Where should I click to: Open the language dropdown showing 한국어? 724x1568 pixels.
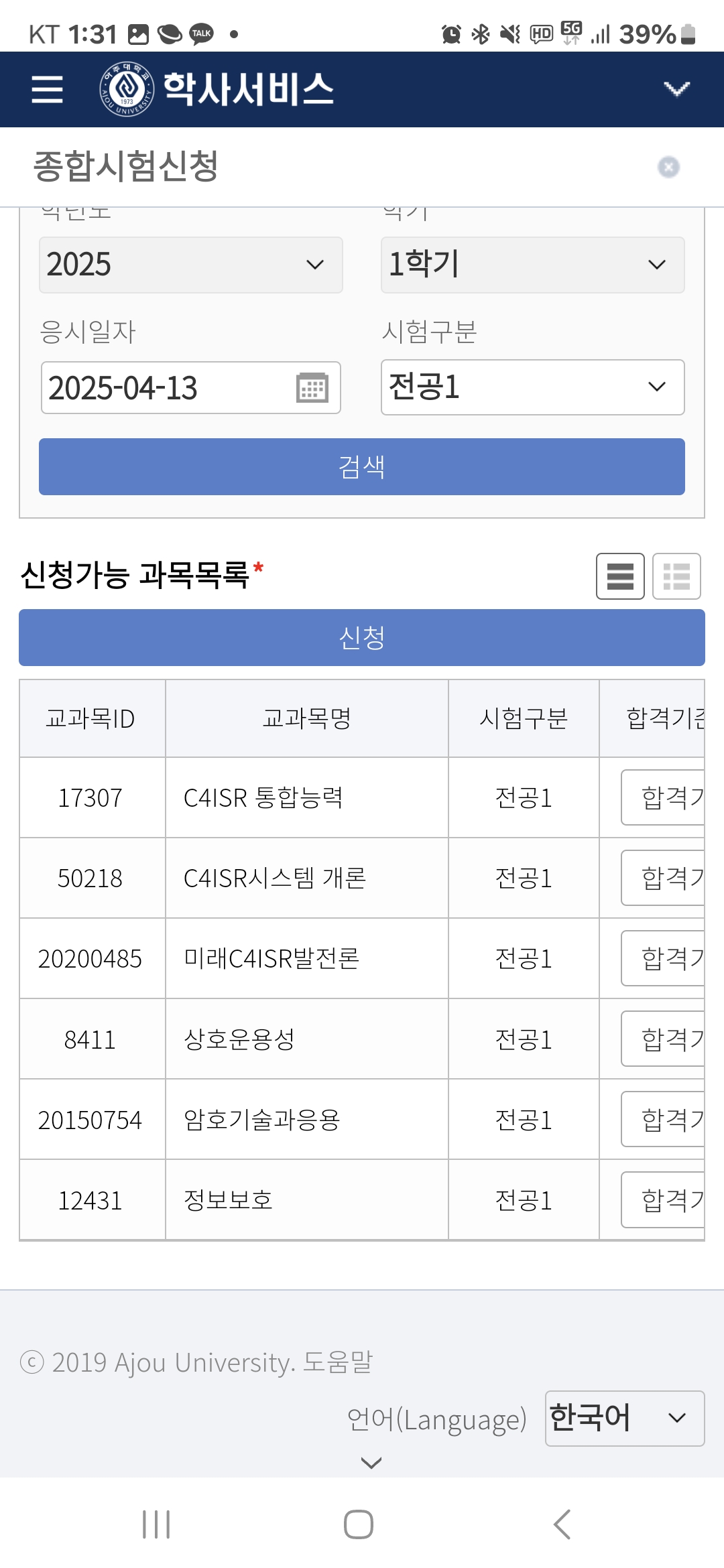pos(624,1419)
